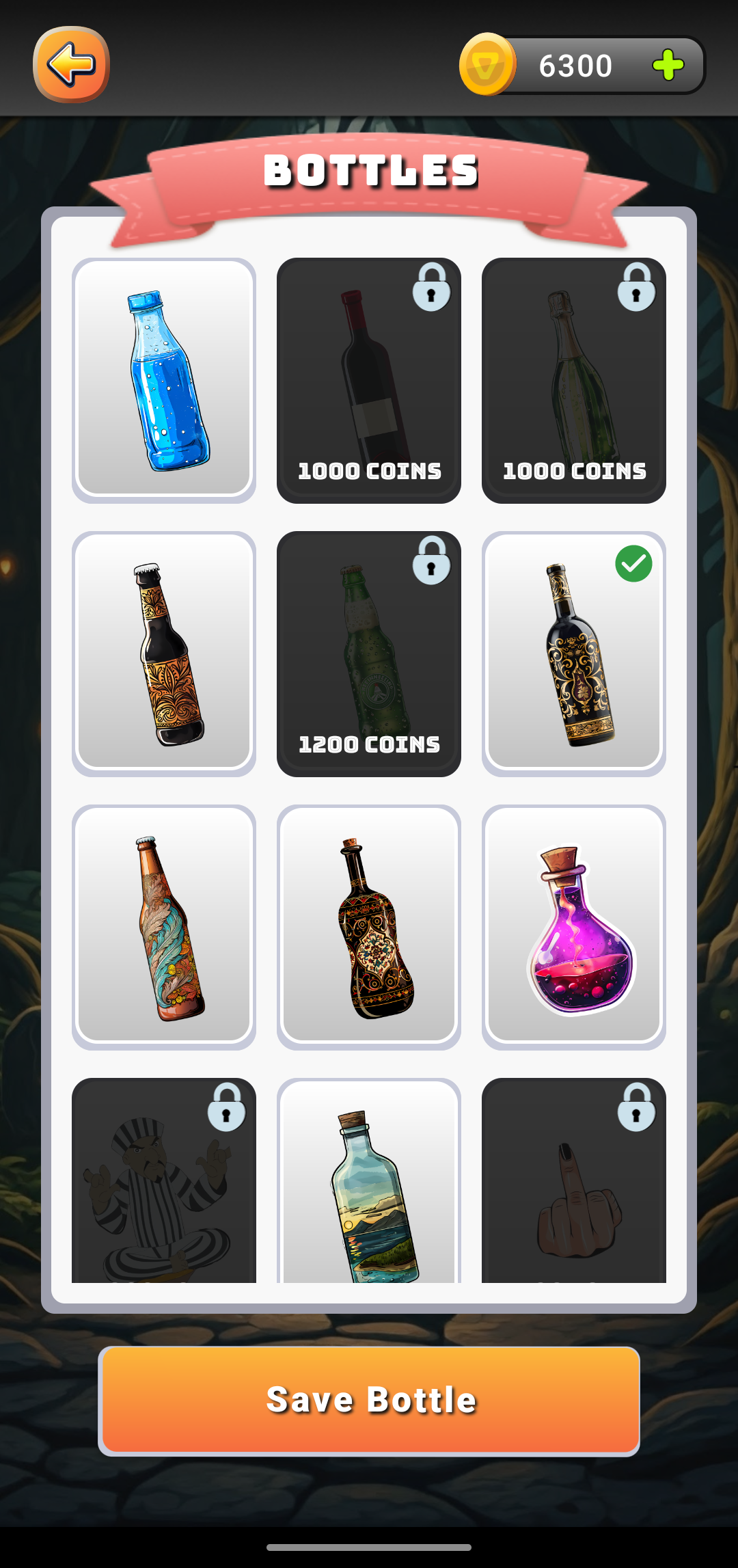738x1568 pixels.
Task: Select the black bottle with carpet pattern
Action: coord(369,927)
